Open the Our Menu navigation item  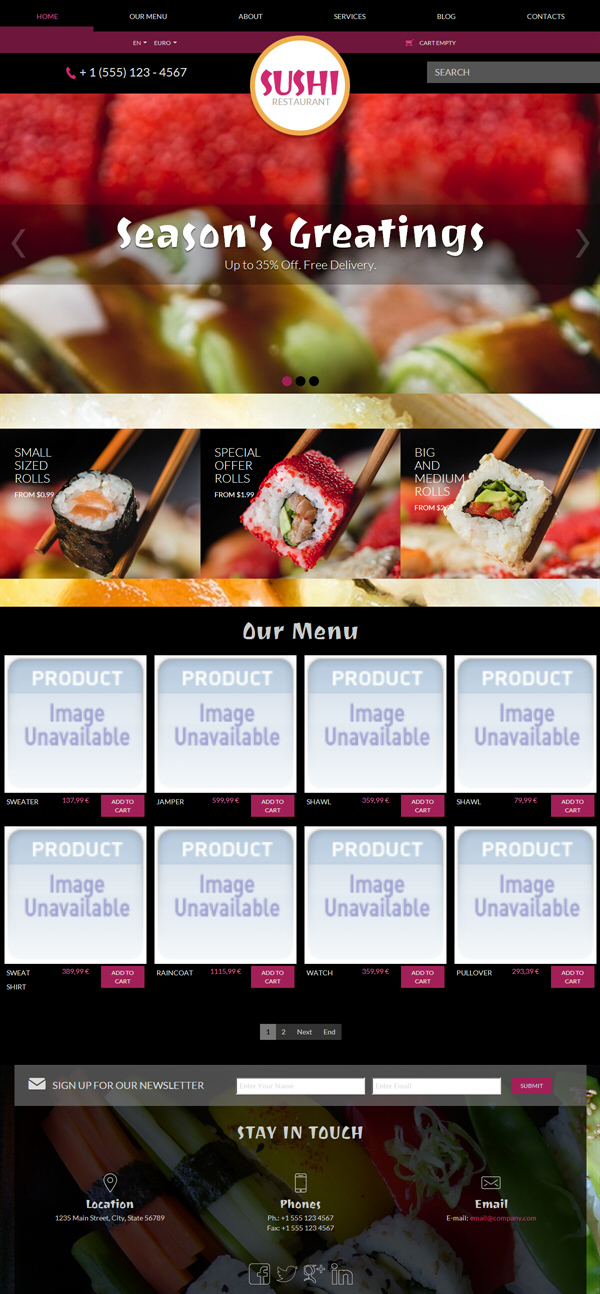pos(148,17)
